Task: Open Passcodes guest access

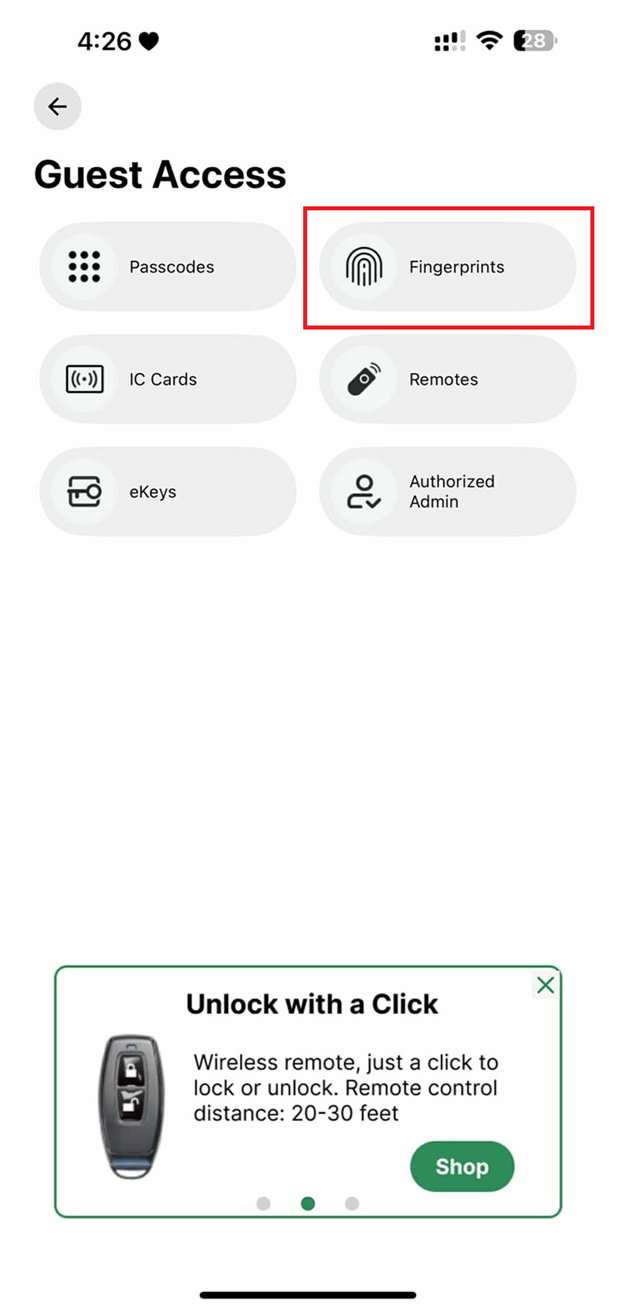Action: click(168, 267)
